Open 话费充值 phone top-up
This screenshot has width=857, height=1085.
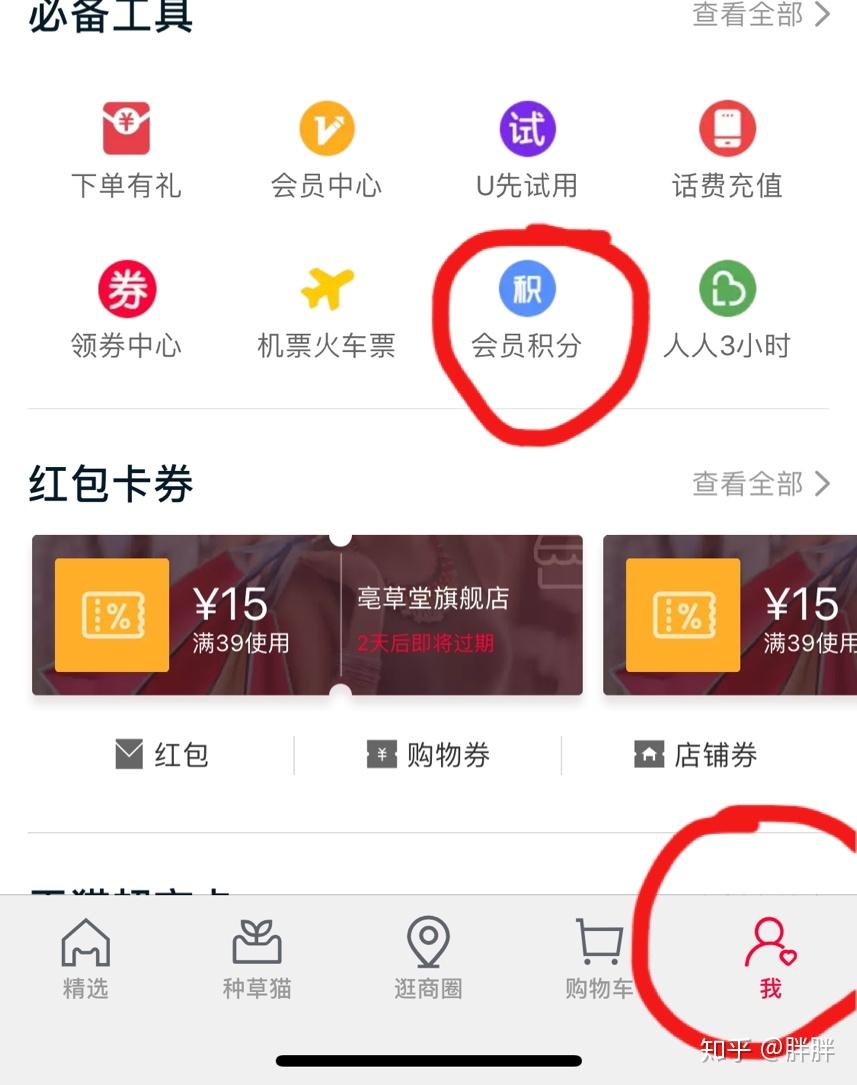727,150
